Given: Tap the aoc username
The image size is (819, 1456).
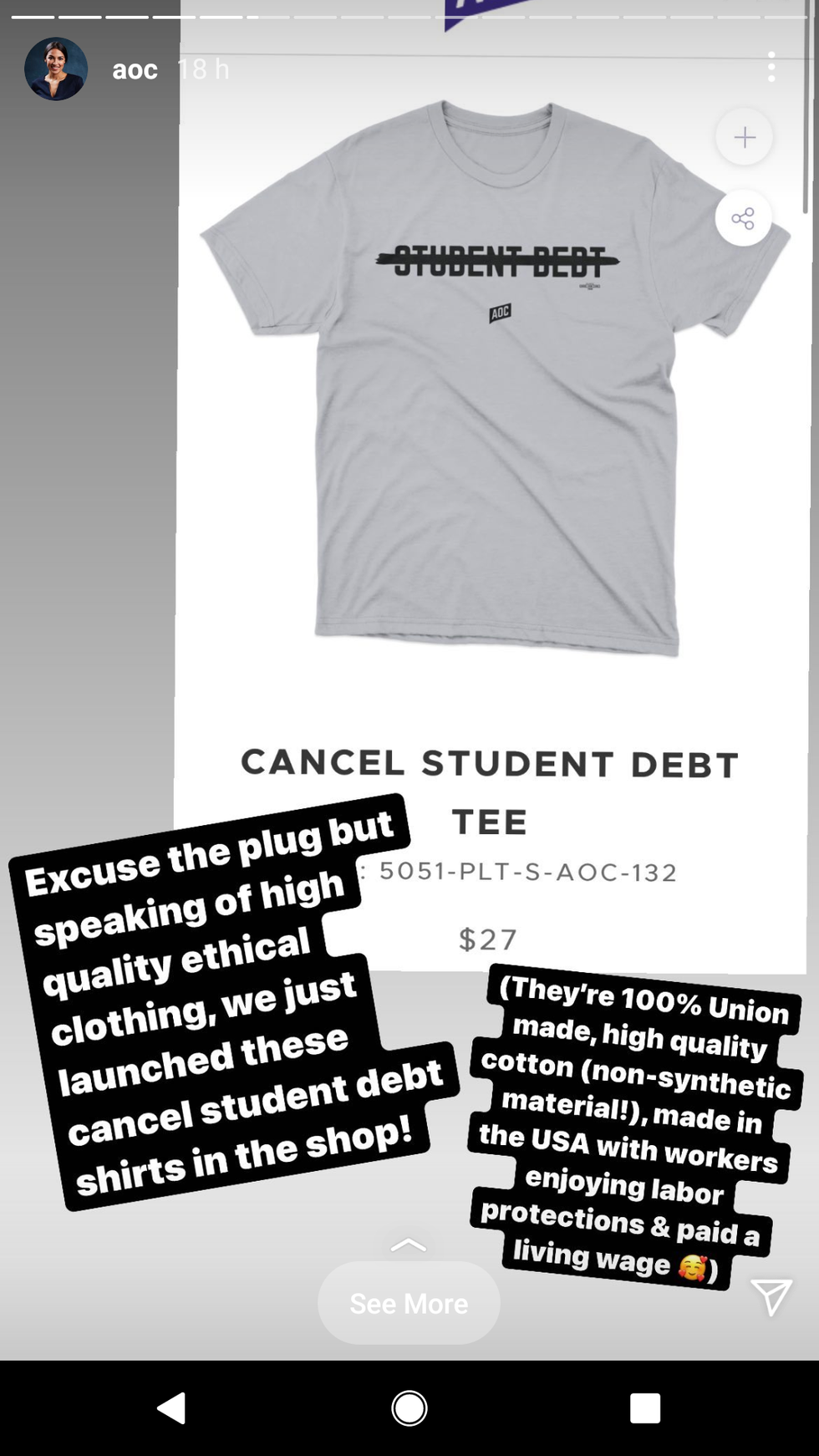Looking at the screenshot, I should coord(135,69).
